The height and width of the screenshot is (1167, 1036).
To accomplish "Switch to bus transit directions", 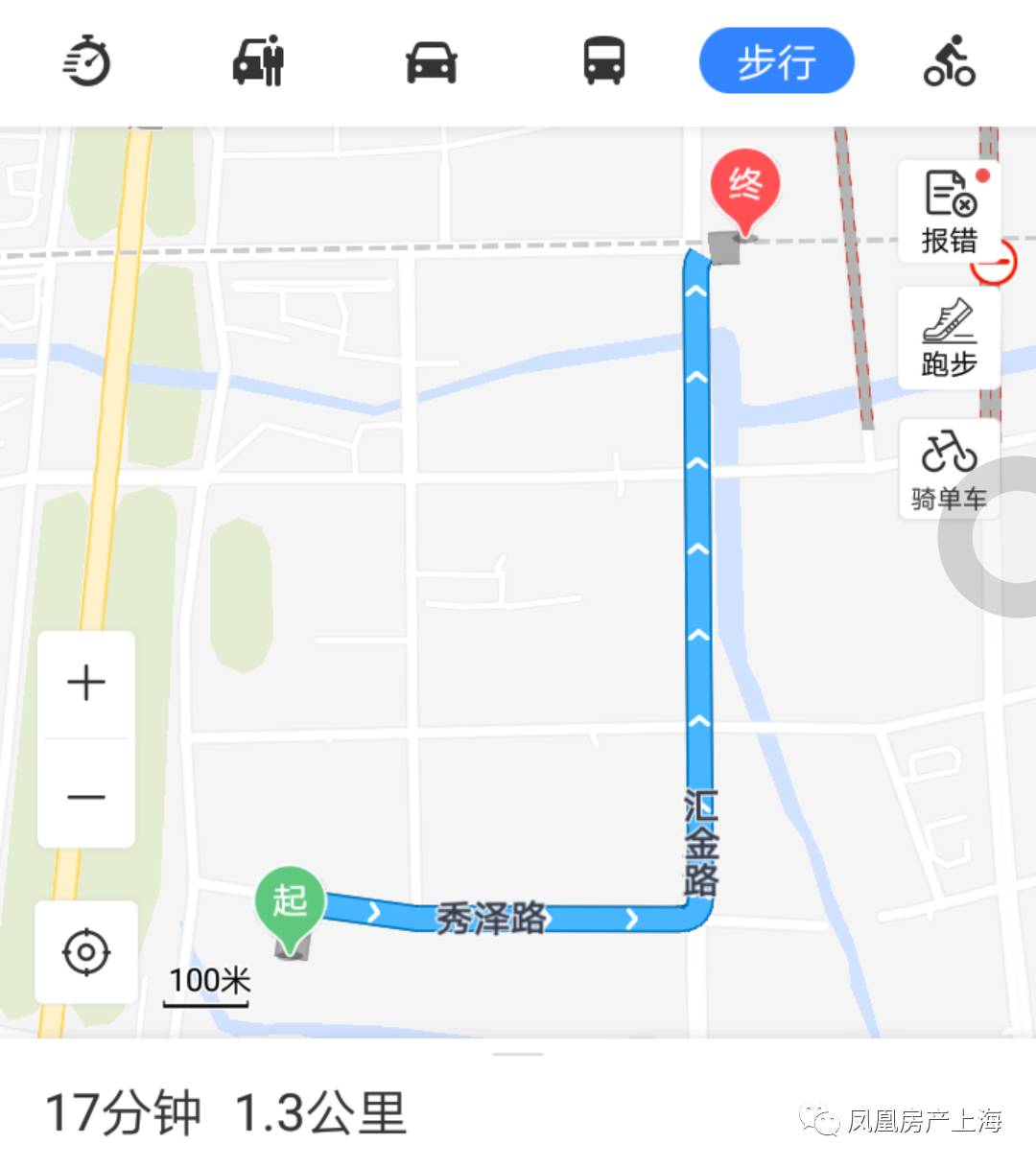I will point(604,61).
